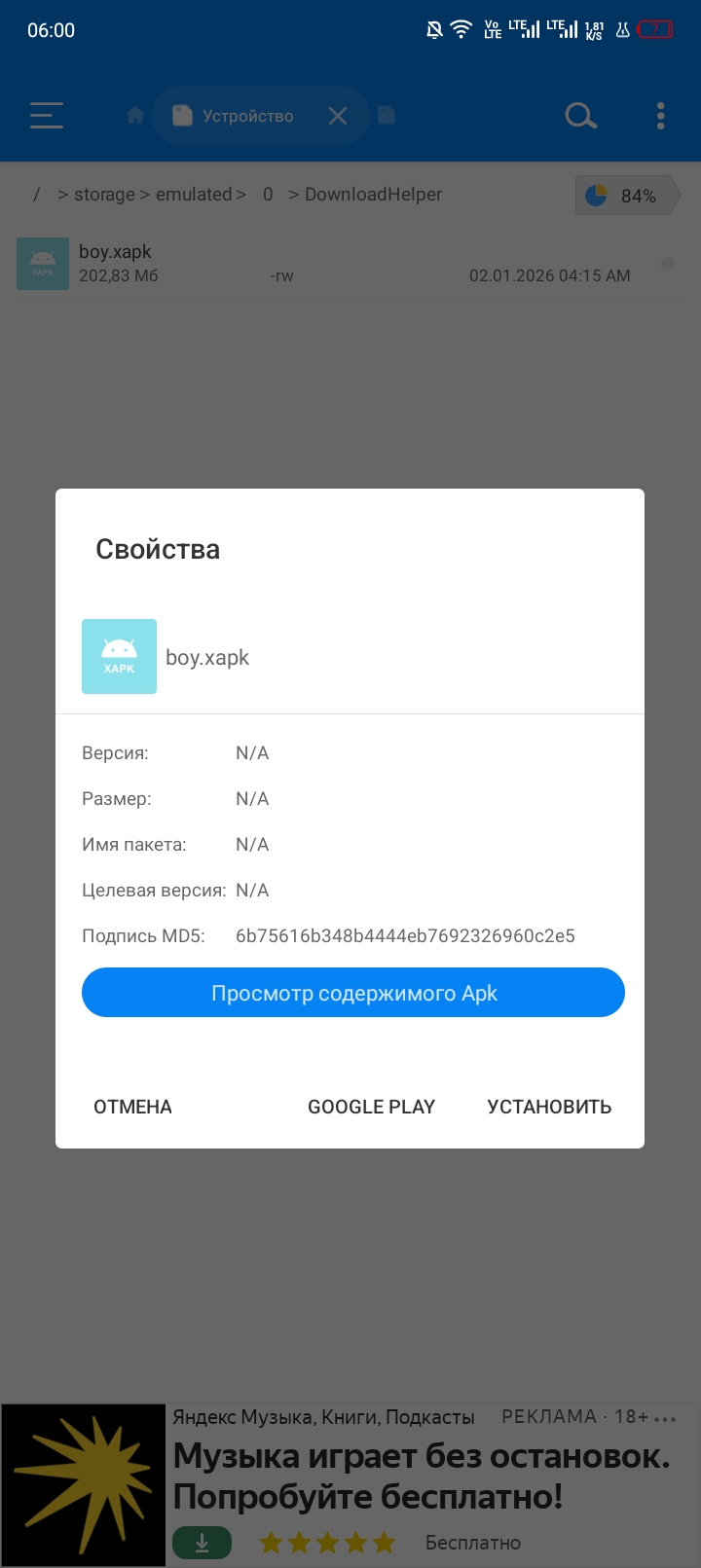The width and height of the screenshot is (701, 1568).
Task: Download the Яндекс Музыка ad app
Action: 202,1543
